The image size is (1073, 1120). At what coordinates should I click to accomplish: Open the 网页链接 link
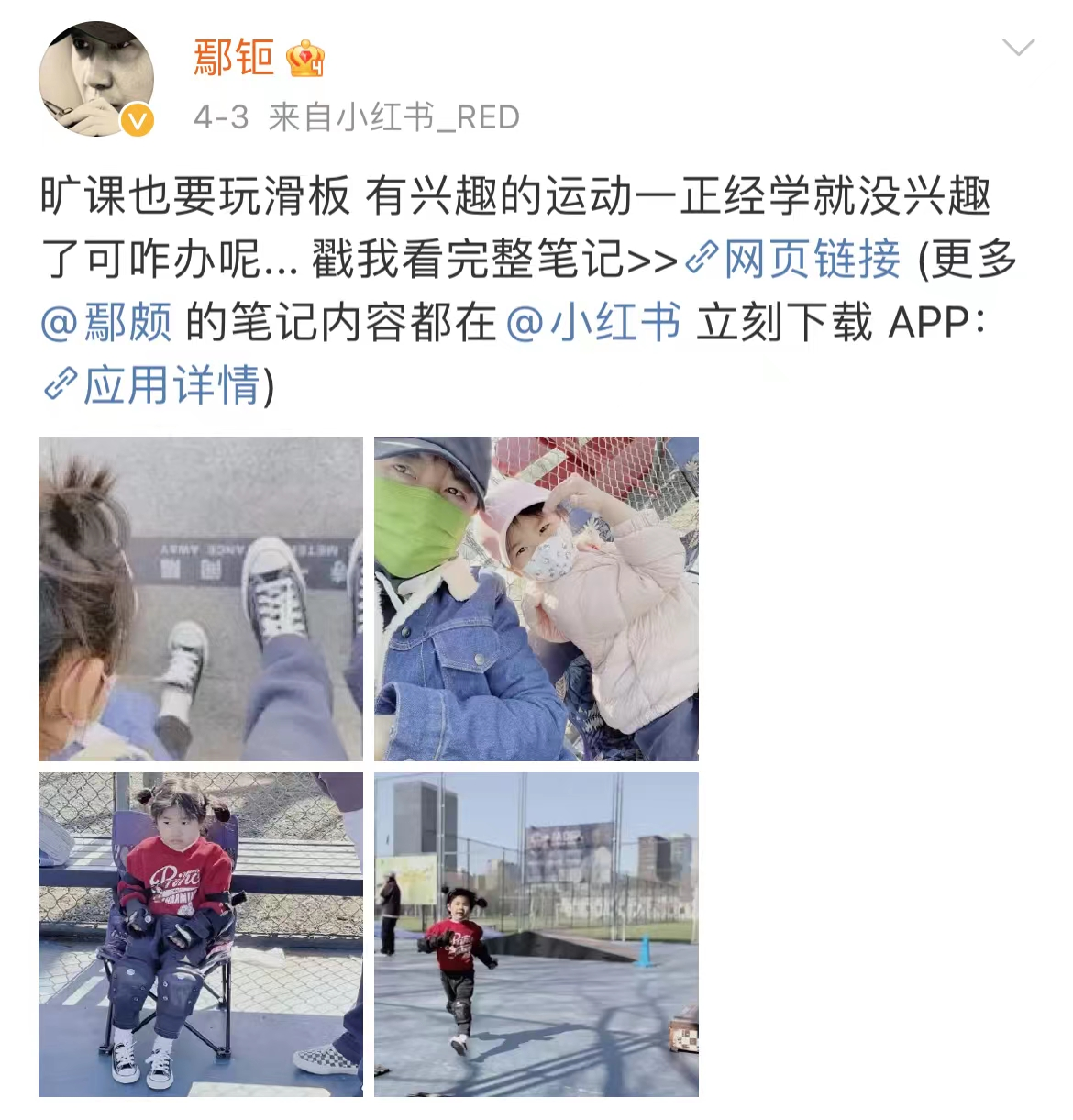point(794,260)
